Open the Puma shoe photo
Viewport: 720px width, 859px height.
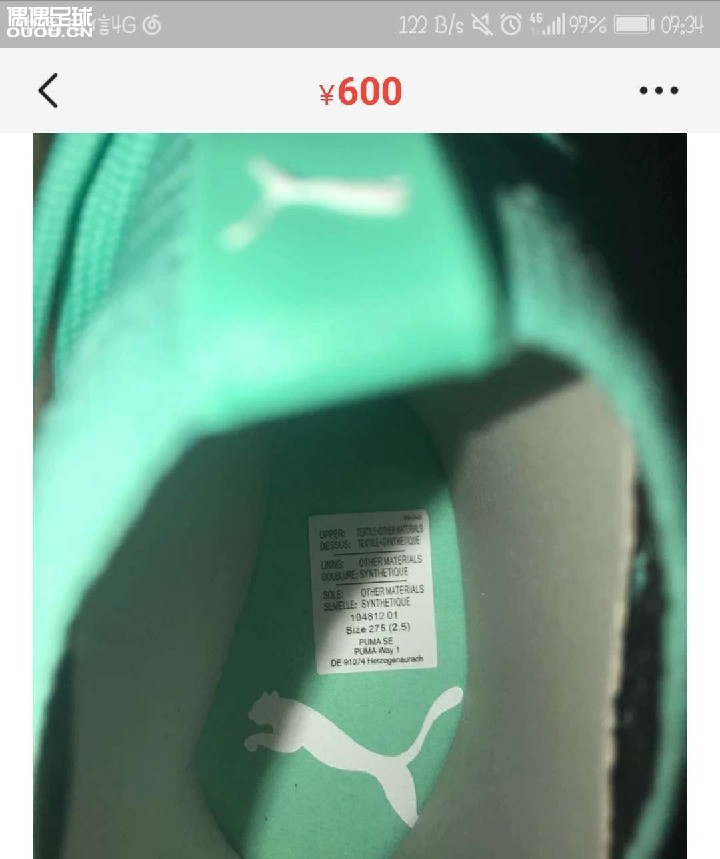(360, 495)
